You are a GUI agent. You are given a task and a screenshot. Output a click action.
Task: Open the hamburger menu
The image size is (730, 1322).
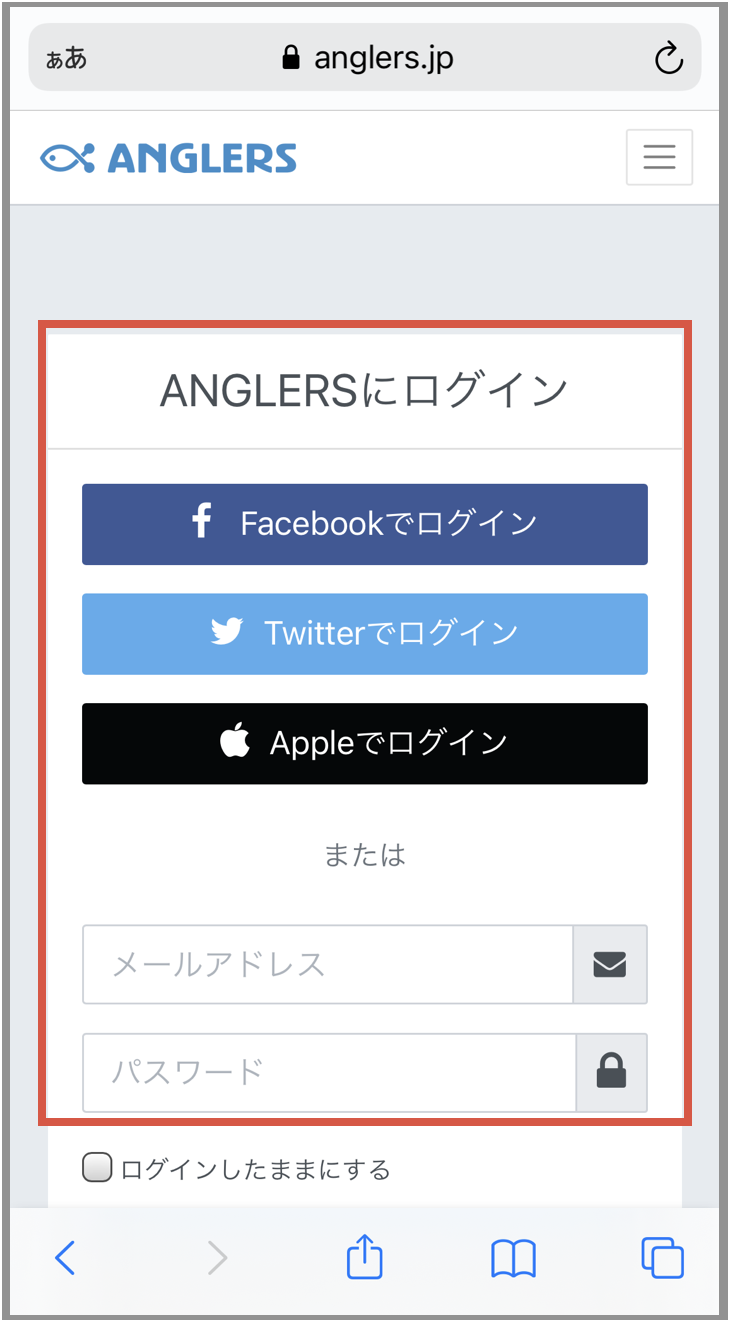pos(659,157)
